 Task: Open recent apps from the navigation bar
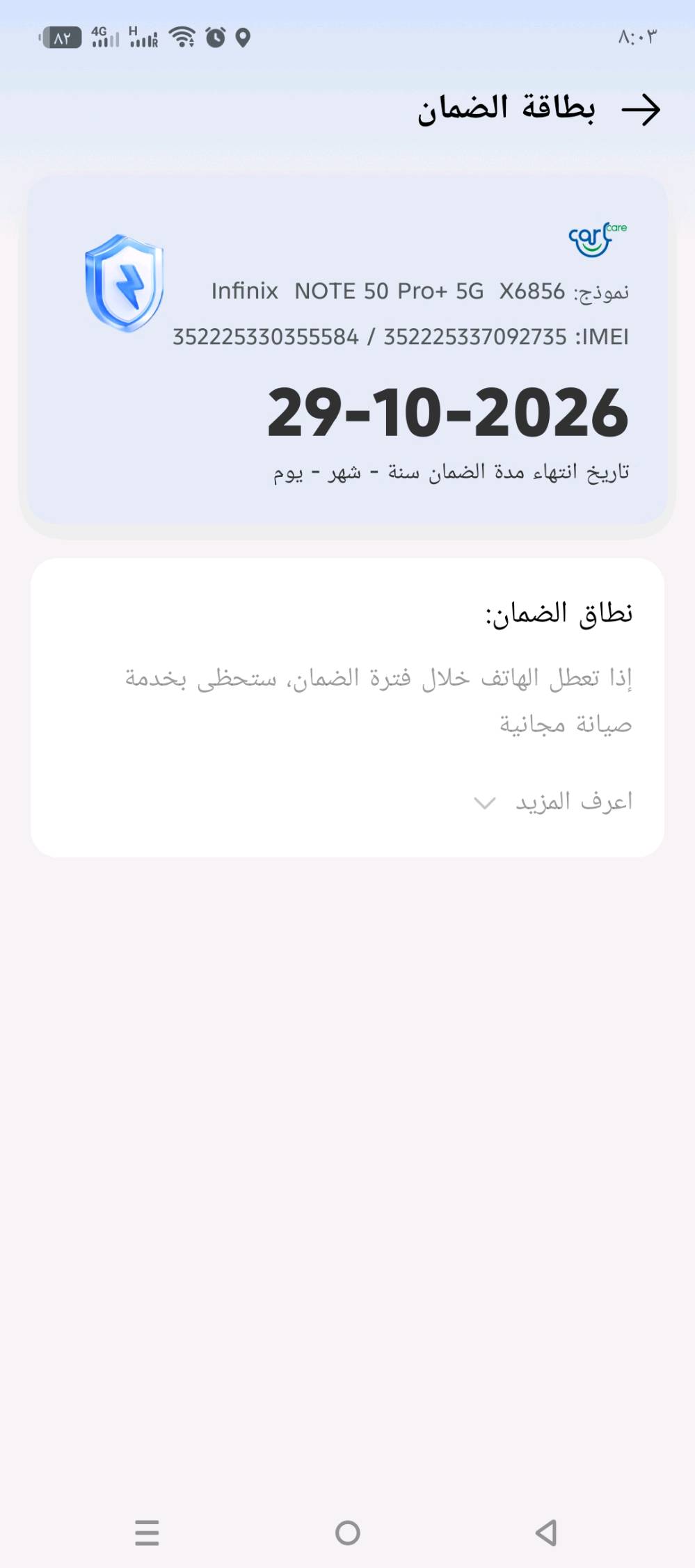coord(147,1533)
